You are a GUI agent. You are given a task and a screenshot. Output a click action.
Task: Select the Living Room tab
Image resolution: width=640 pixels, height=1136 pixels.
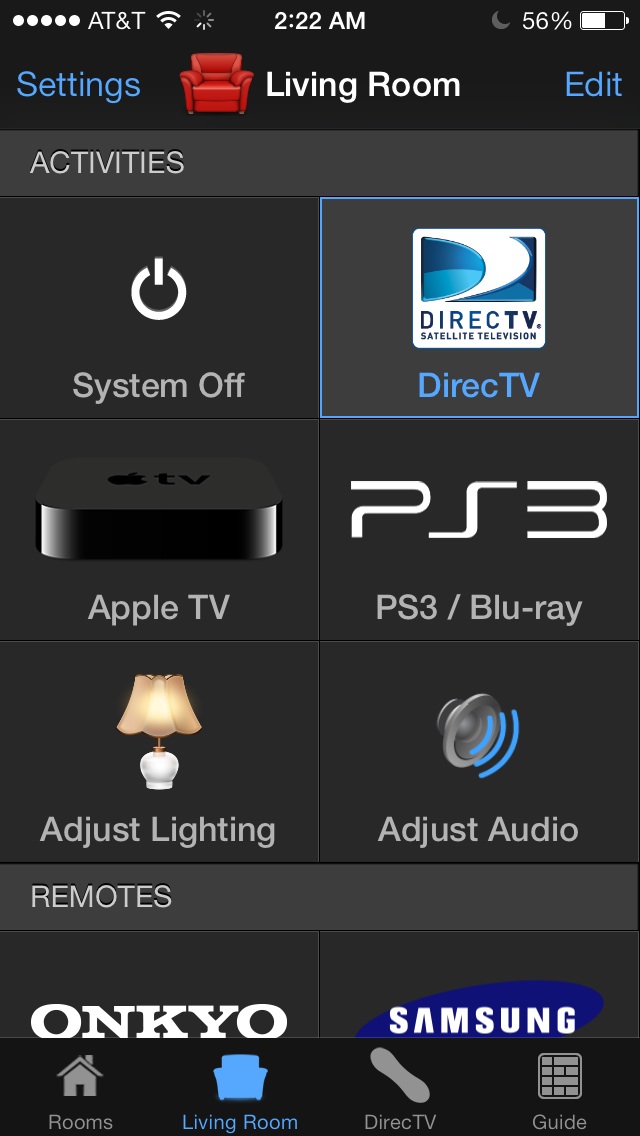click(240, 1090)
